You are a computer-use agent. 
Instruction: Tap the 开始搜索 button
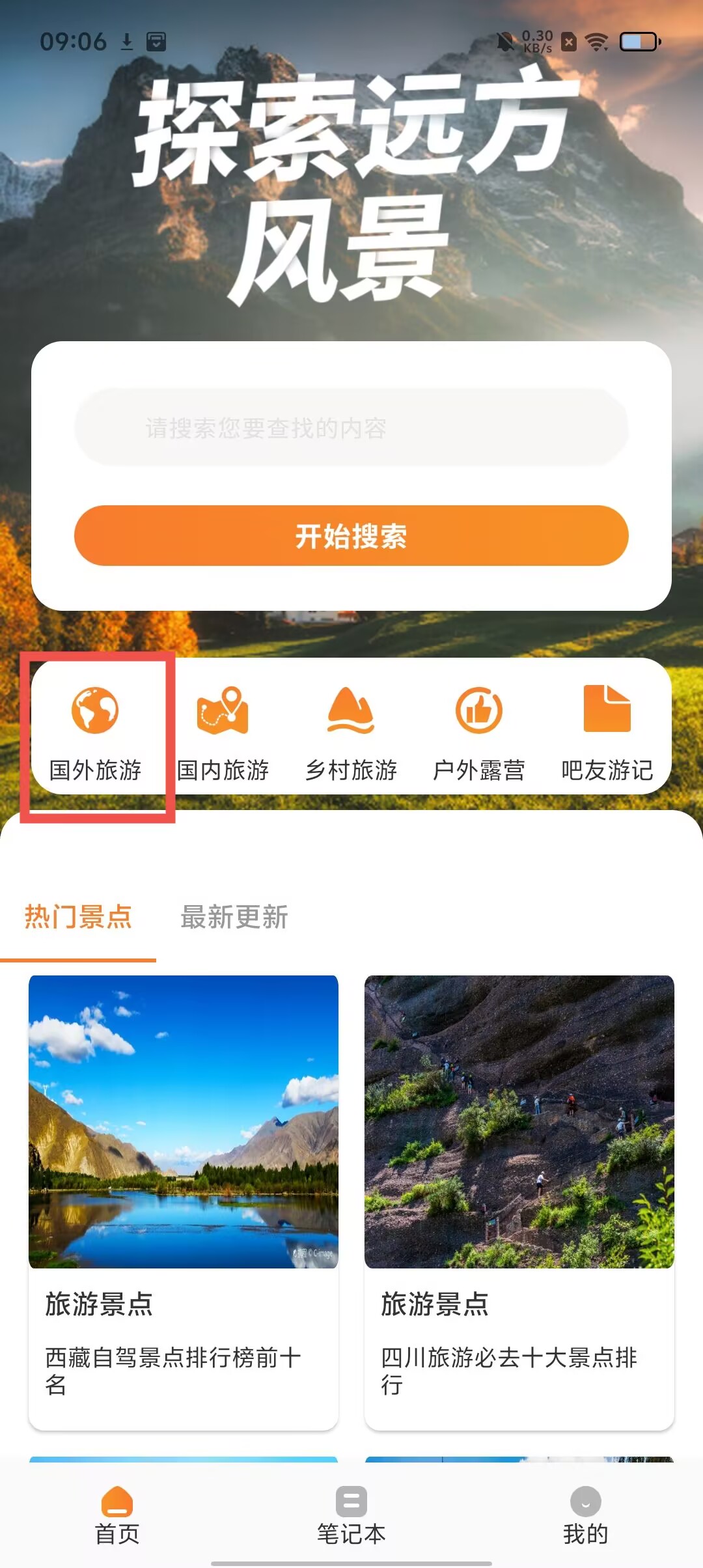click(x=351, y=536)
